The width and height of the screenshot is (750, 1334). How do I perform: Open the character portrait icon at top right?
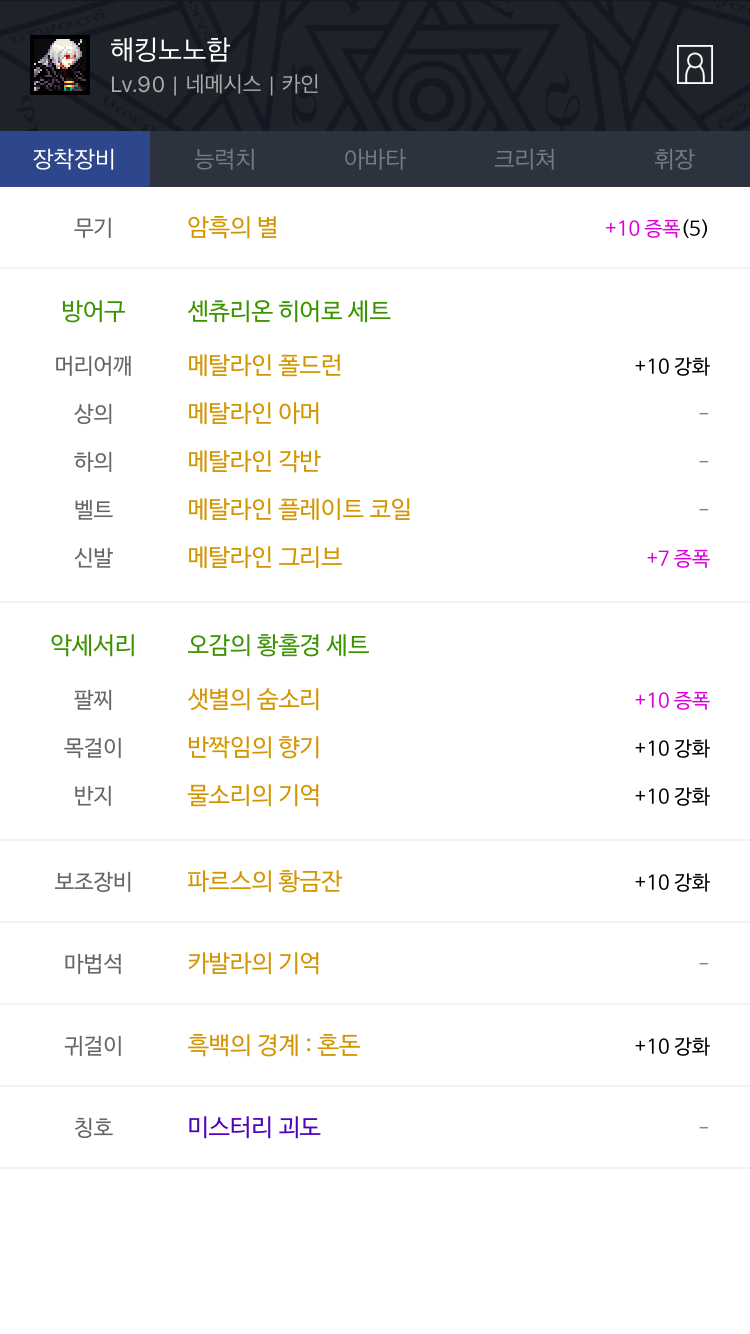(x=695, y=64)
